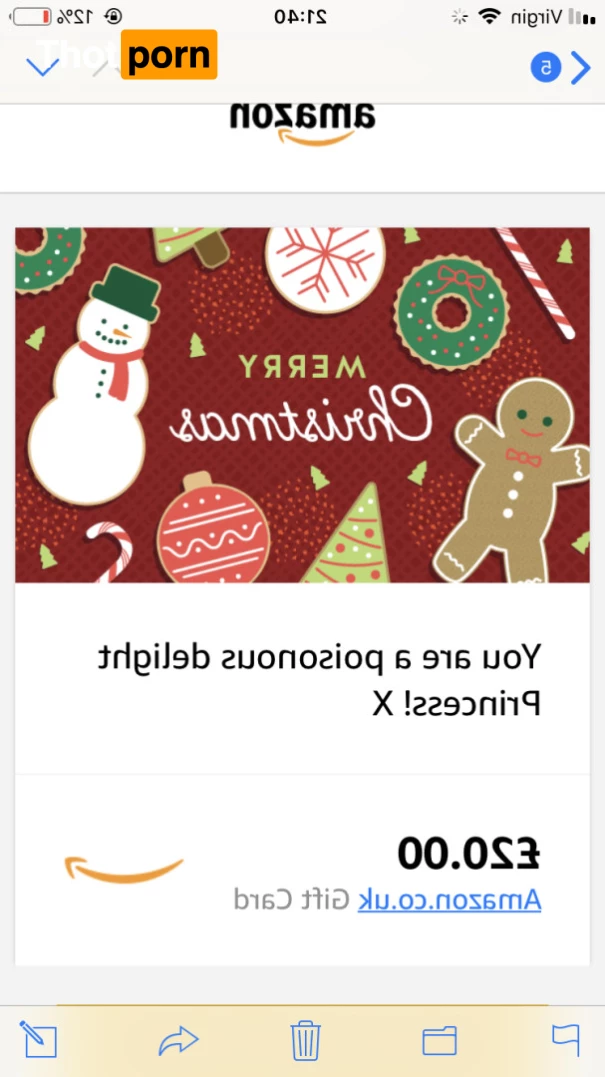This screenshot has width=605, height=1077.
Task: Flag this gift card email
Action: pos(566,1039)
